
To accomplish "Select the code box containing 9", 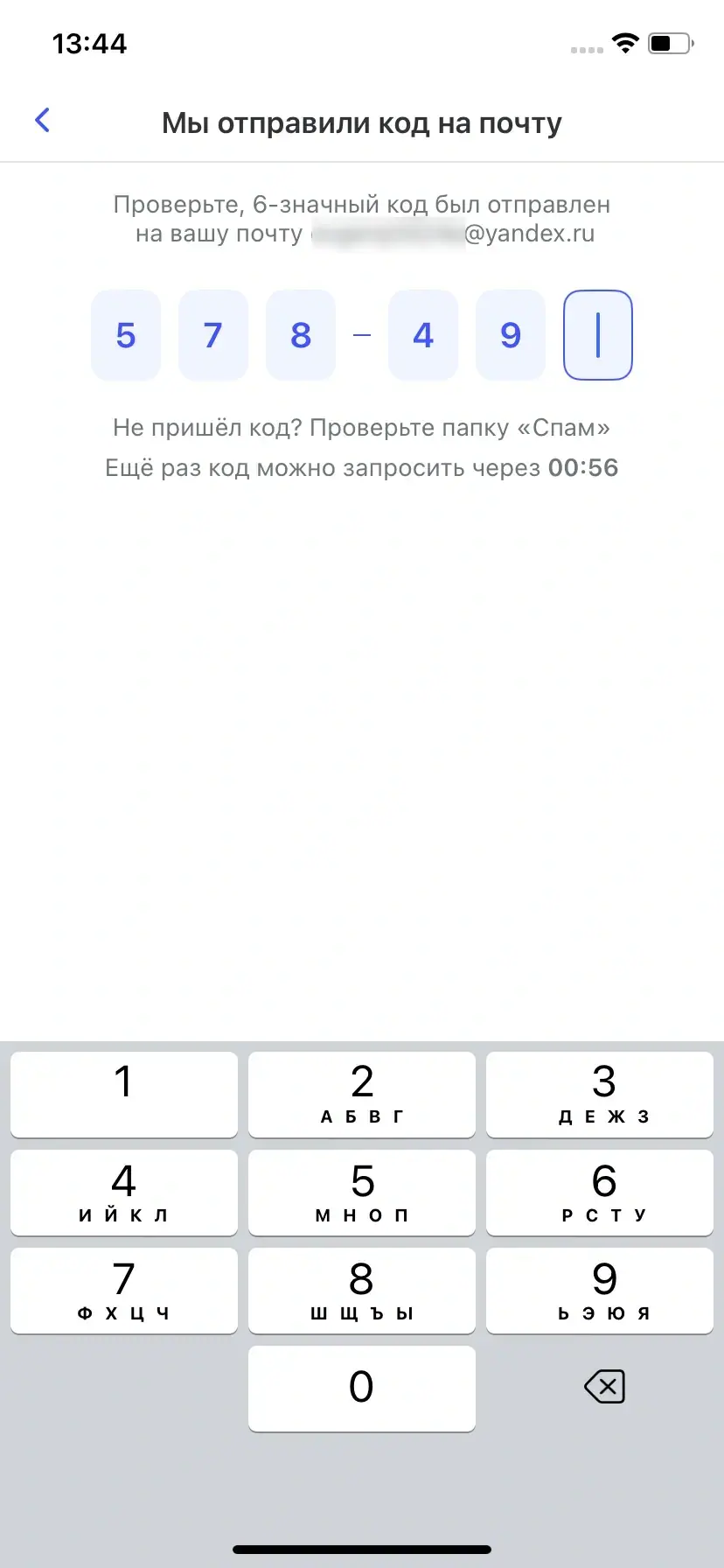I will click(x=511, y=335).
